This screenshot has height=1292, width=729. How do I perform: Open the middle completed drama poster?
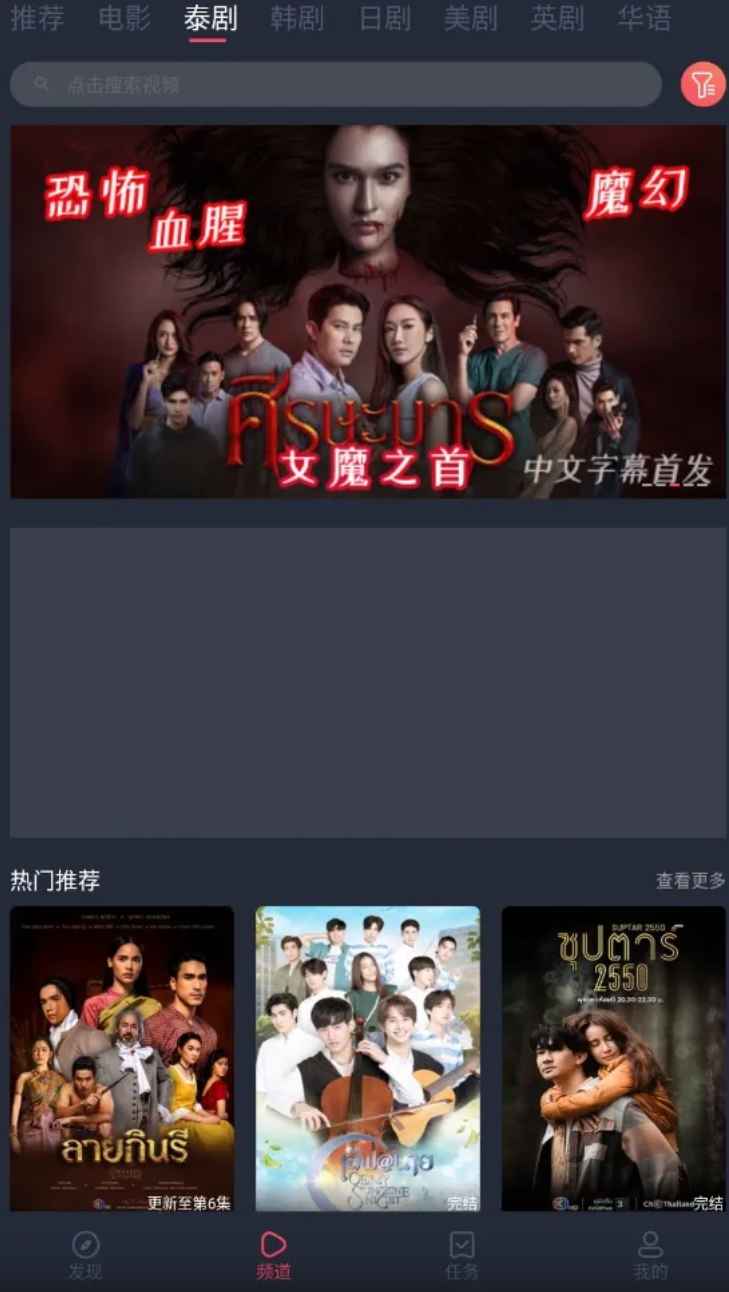pos(368,1055)
